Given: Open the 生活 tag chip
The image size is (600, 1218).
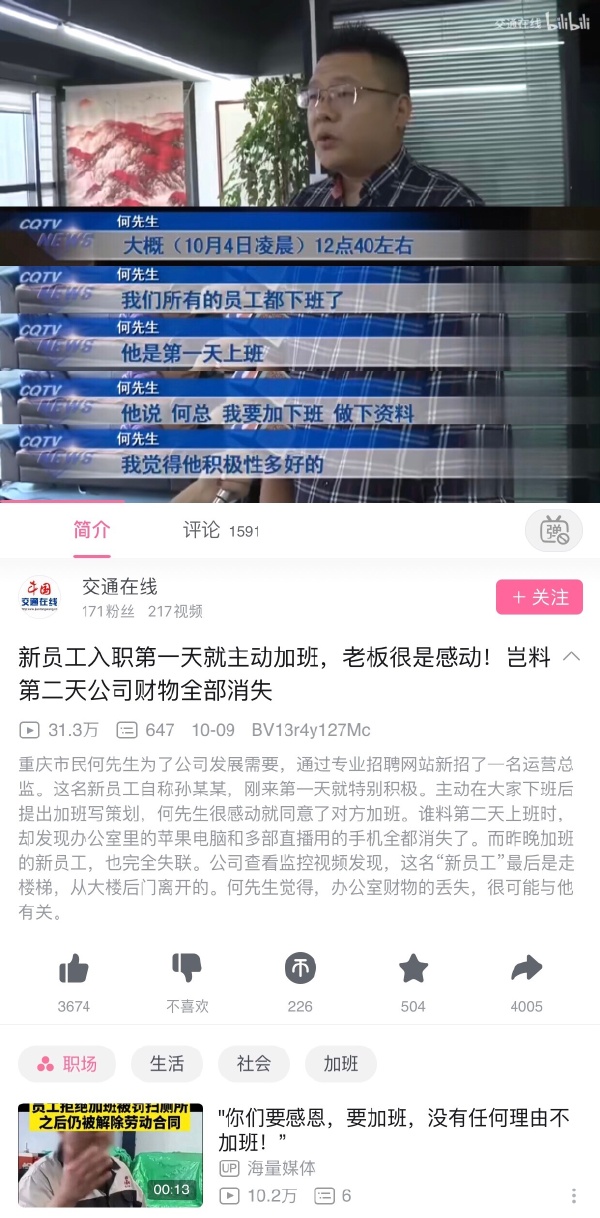Looking at the screenshot, I should 167,1064.
